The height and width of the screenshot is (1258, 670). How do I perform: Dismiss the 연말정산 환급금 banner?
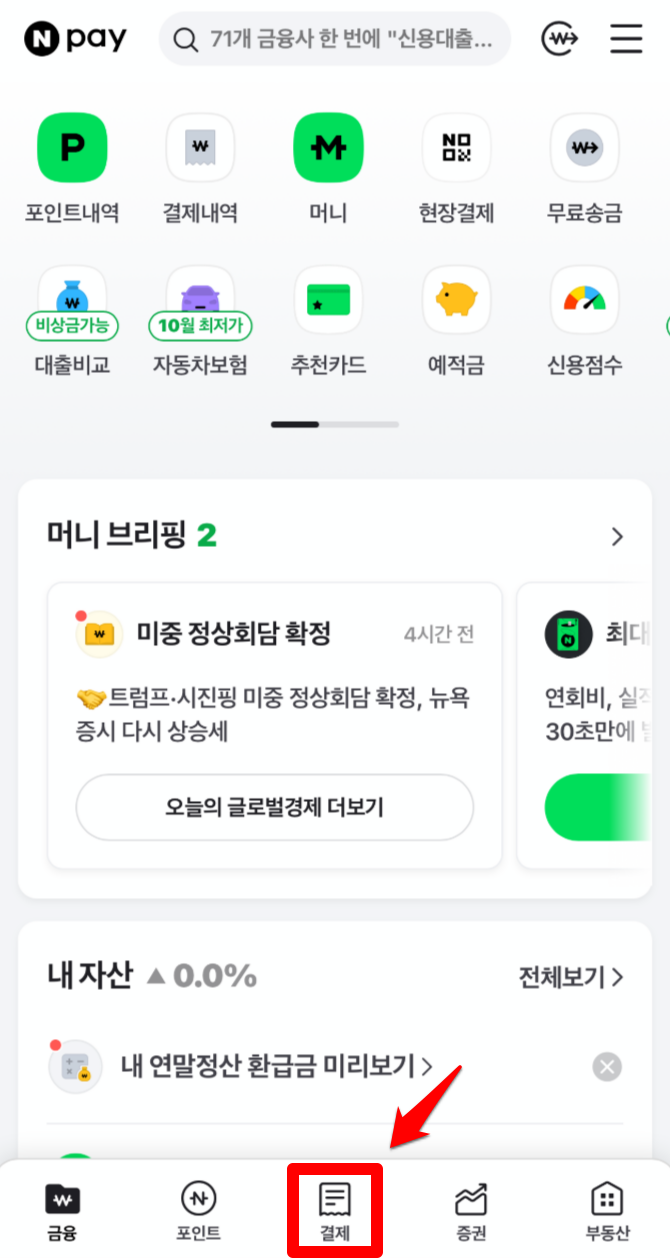coord(607,1067)
